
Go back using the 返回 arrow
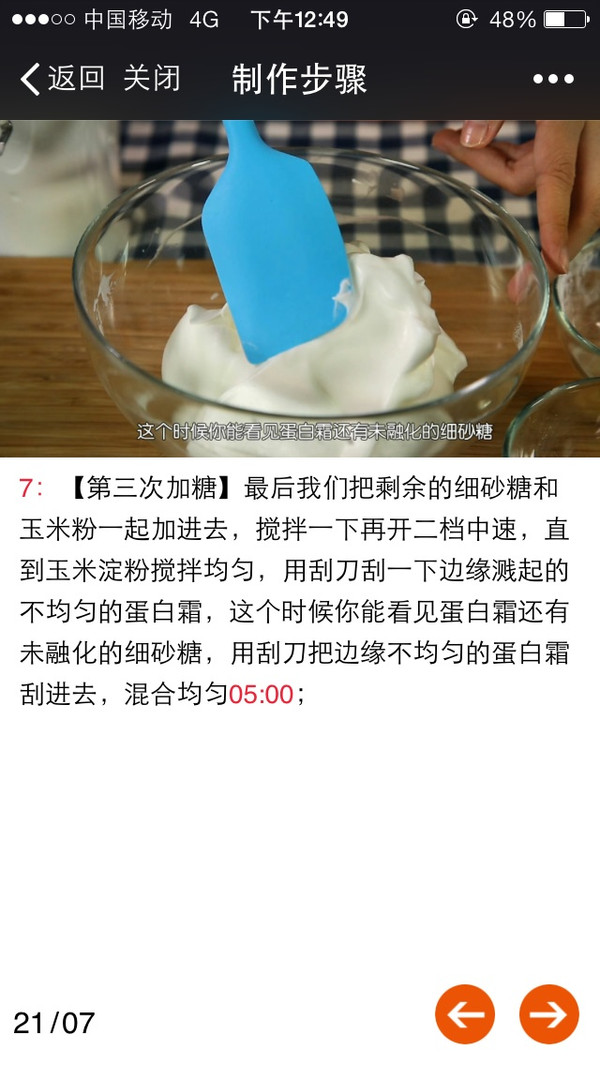[60, 79]
